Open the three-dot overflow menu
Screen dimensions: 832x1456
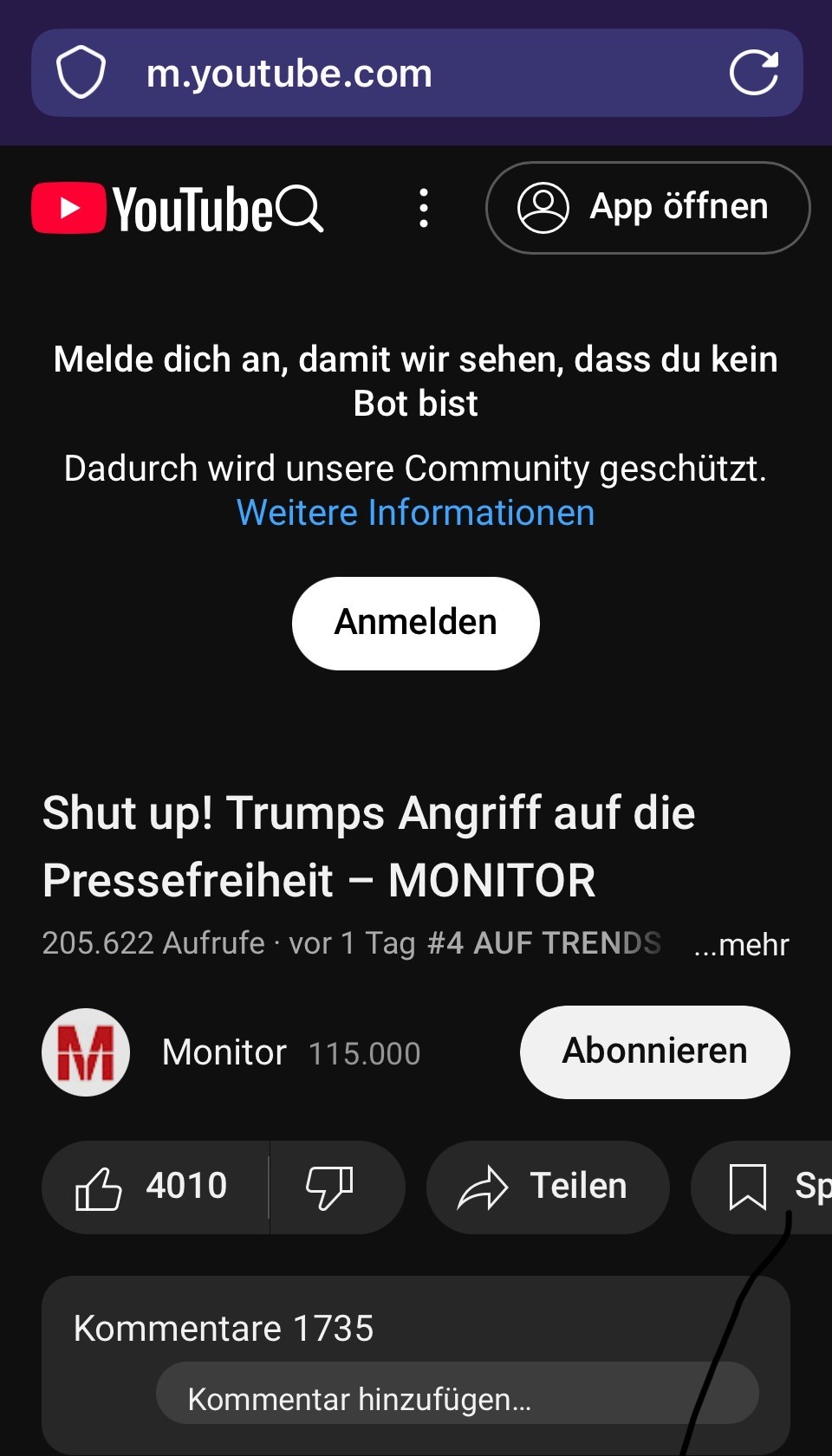click(423, 208)
